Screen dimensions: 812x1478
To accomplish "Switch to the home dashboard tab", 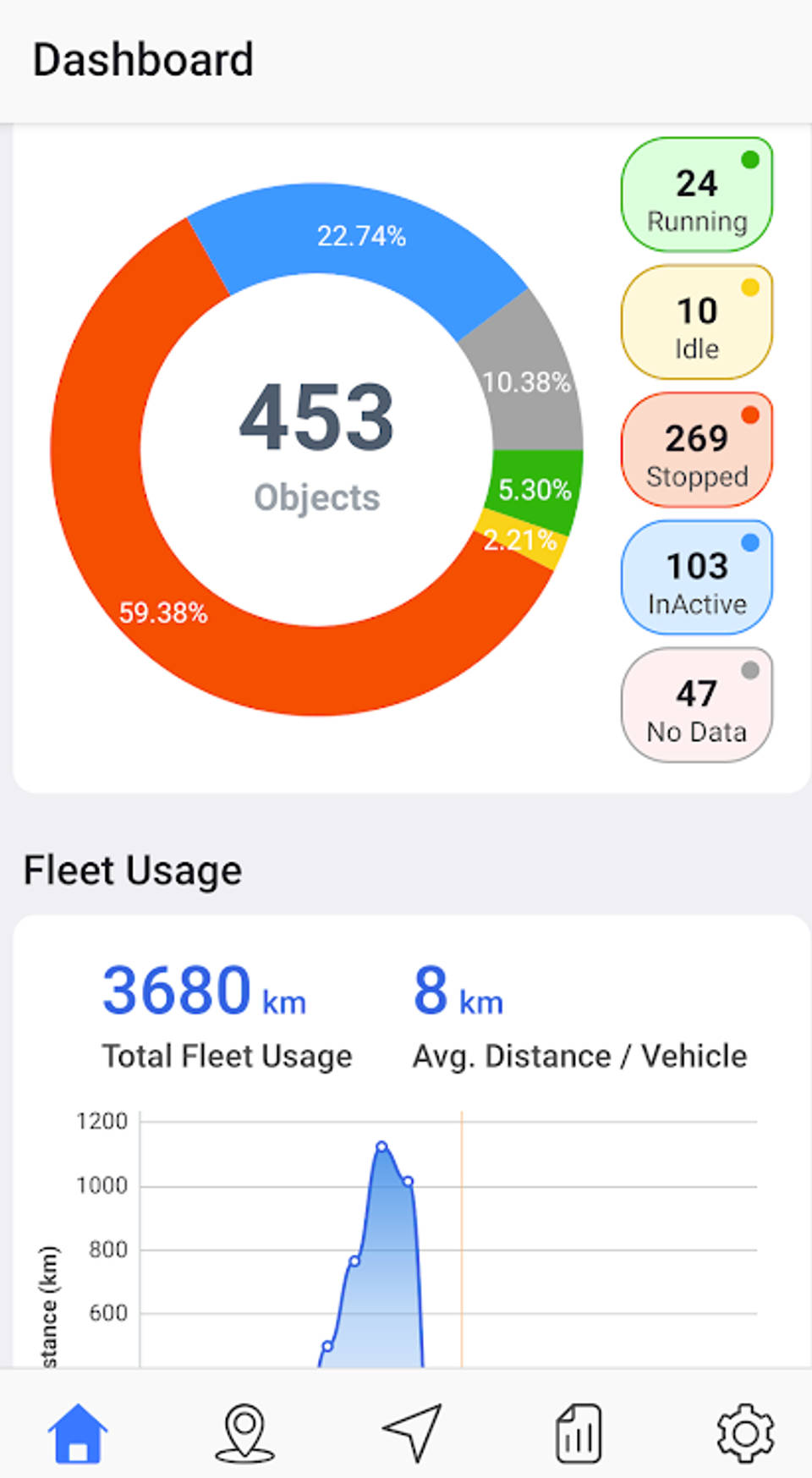I will (x=78, y=1432).
